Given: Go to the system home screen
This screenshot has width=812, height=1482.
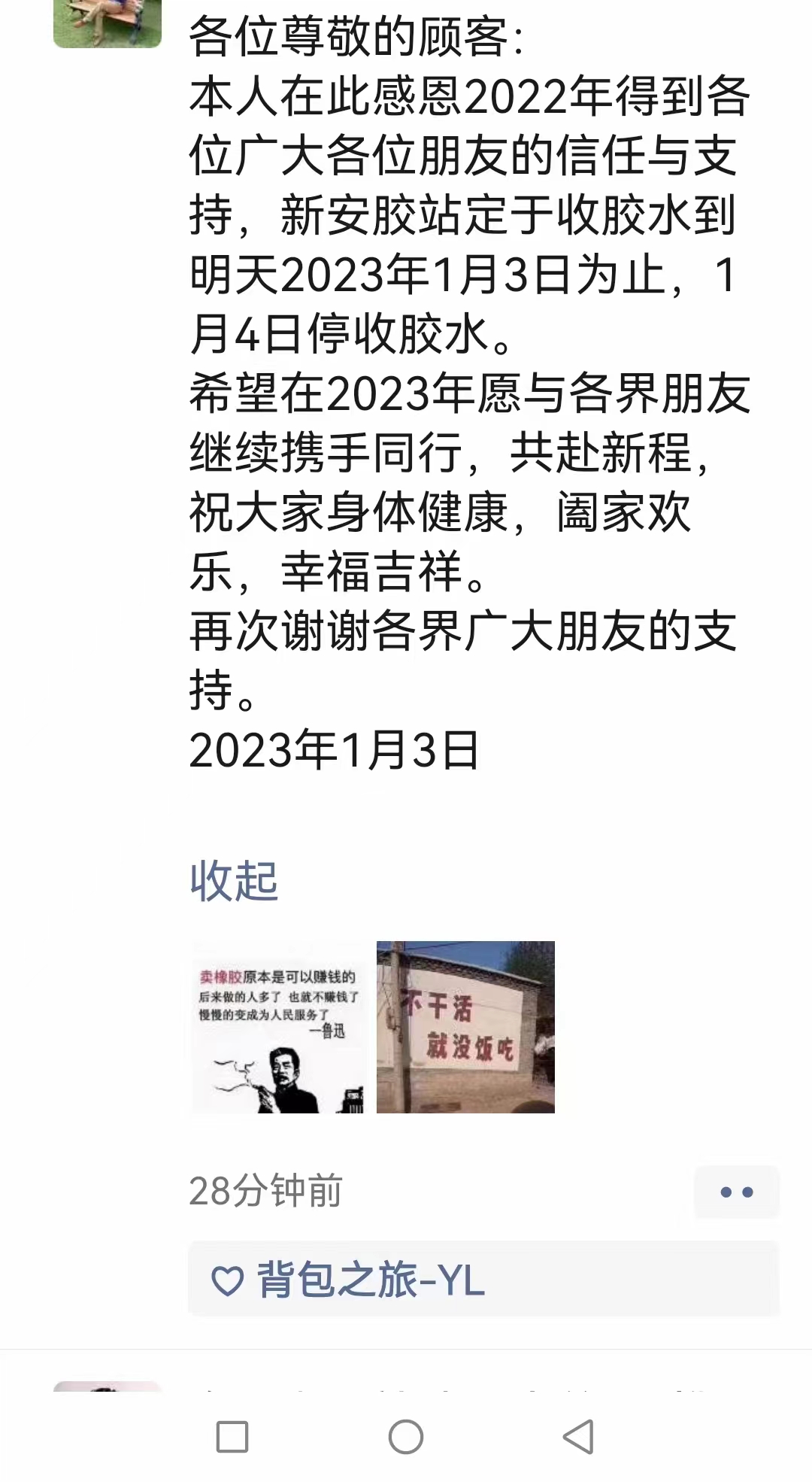Looking at the screenshot, I should tap(406, 1437).
